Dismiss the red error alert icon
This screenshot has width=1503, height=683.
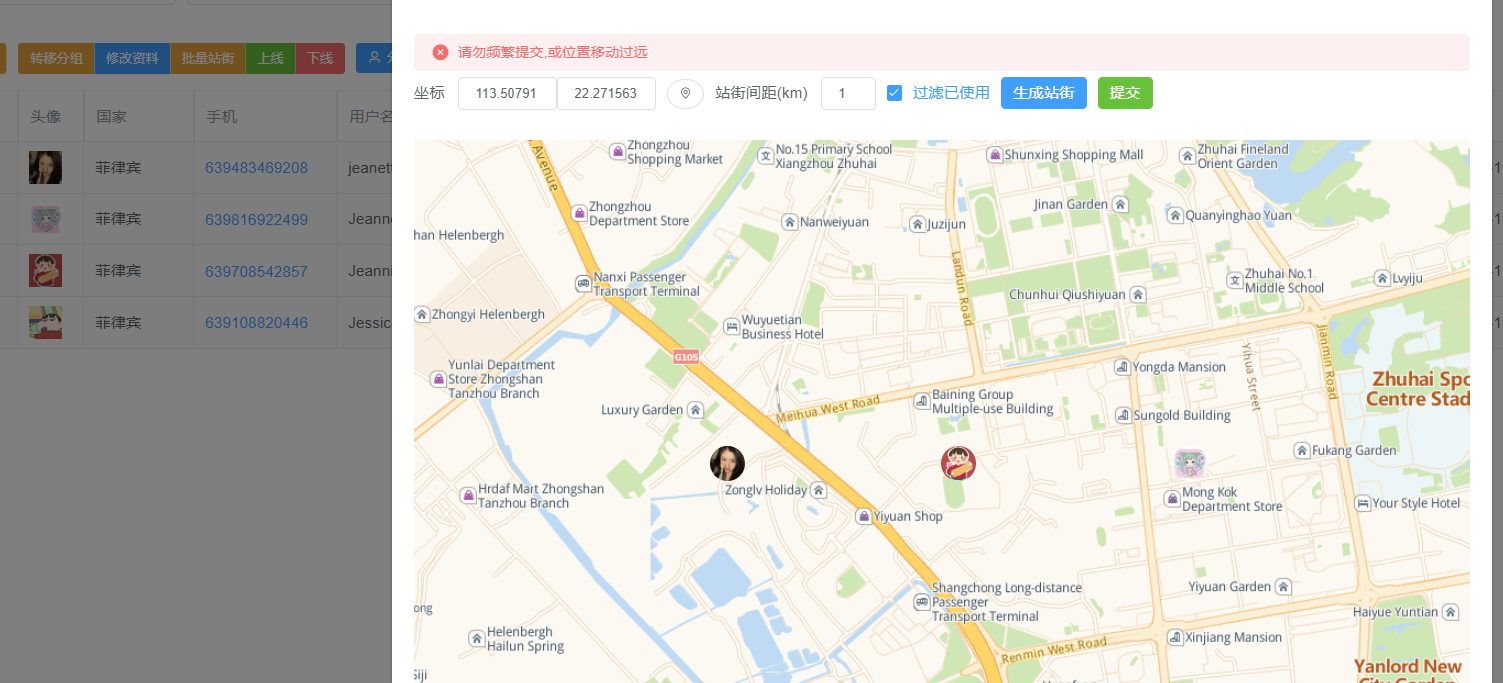(440, 52)
